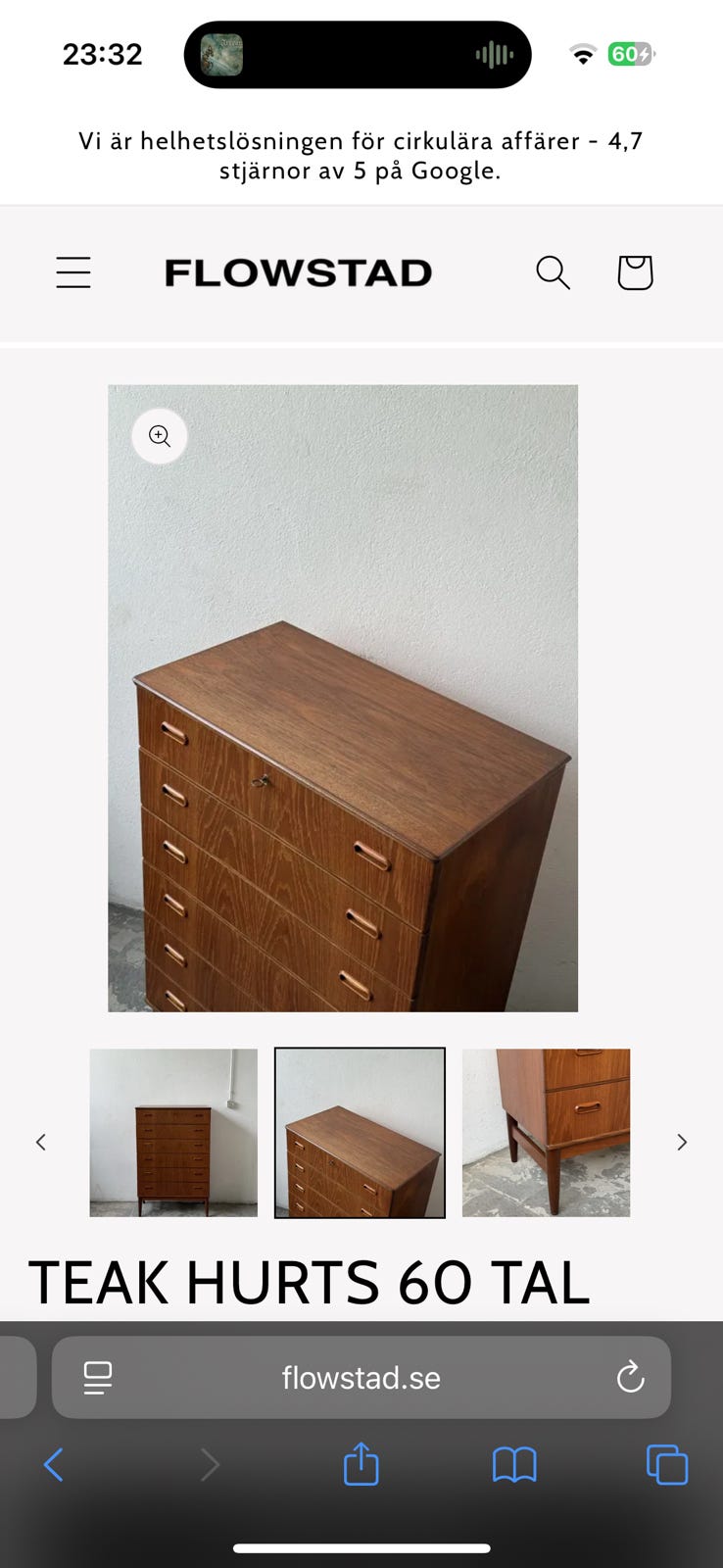Show previous product photo with left chevron
The height and width of the screenshot is (1568, 723).
coord(41,1142)
